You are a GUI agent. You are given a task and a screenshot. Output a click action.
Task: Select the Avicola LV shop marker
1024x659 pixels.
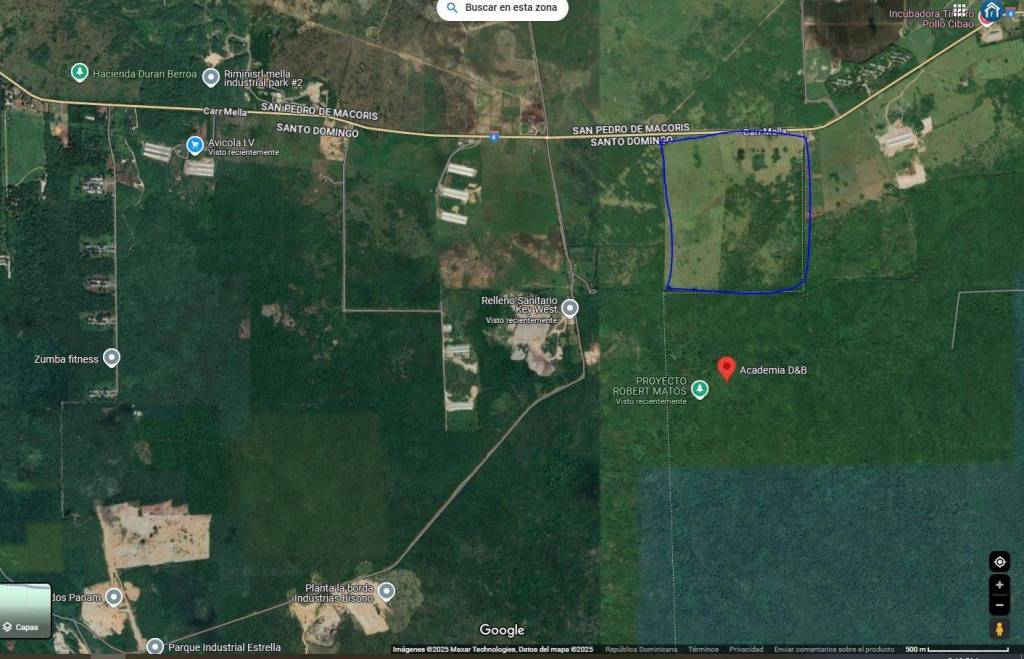pyautogui.click(x=195, y=146)
